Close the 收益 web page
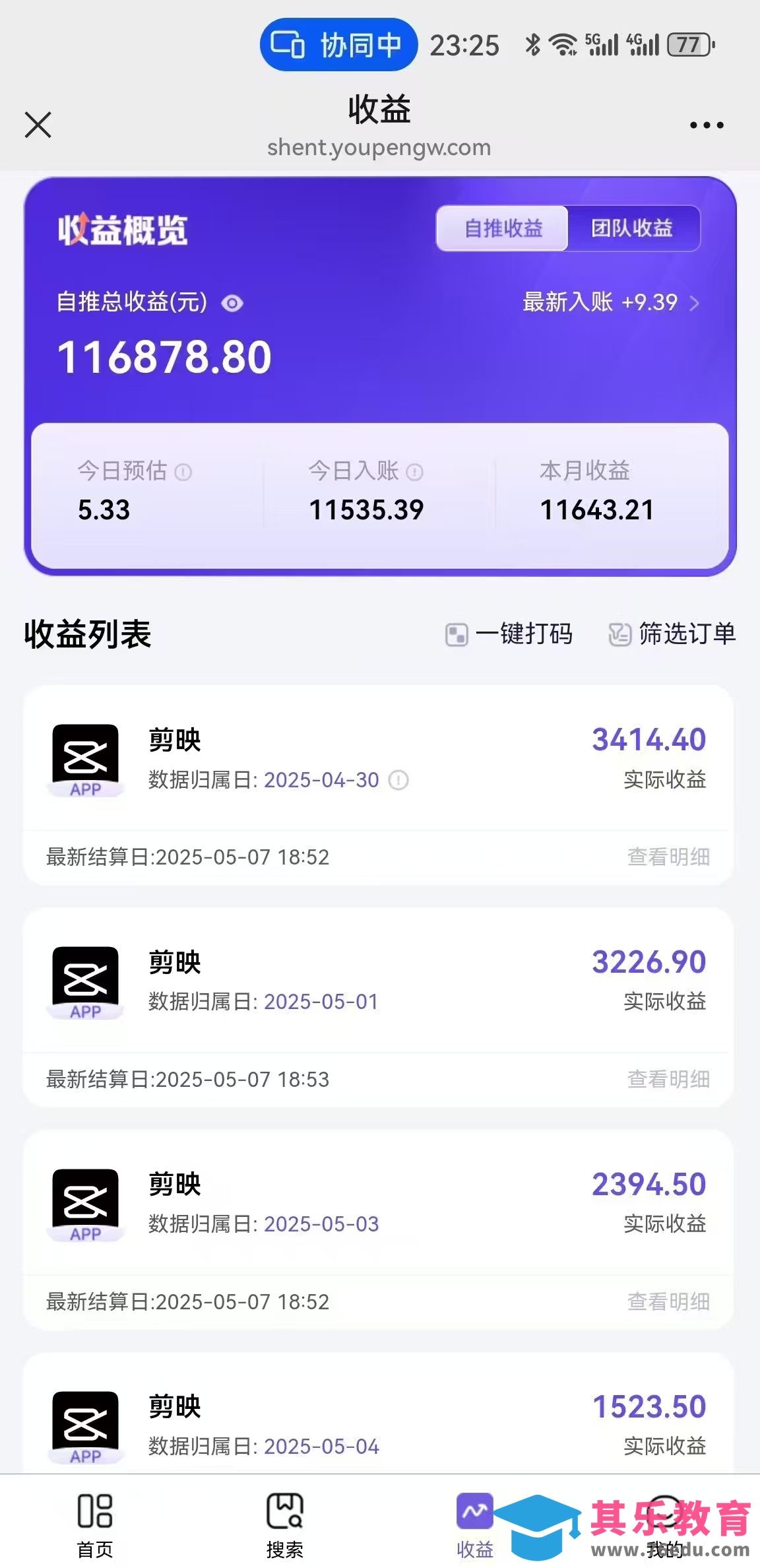The height and width of the screenshot is (1568, 760). (x=38, y=125)
